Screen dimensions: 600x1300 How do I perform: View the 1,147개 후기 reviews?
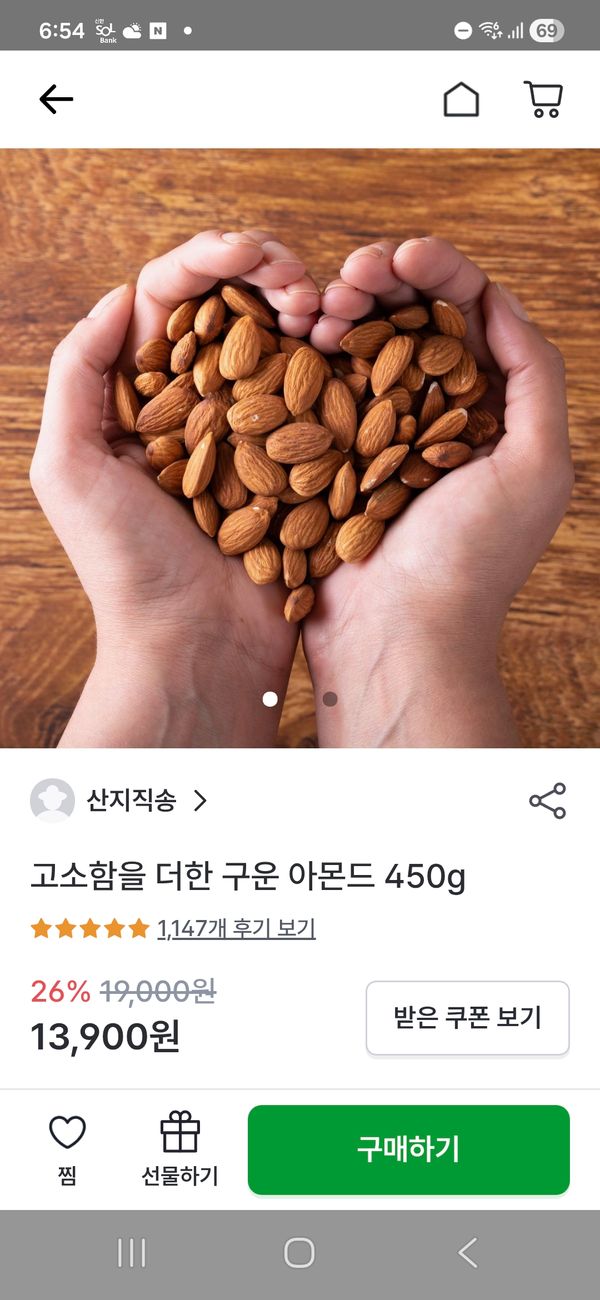point(236,929)
